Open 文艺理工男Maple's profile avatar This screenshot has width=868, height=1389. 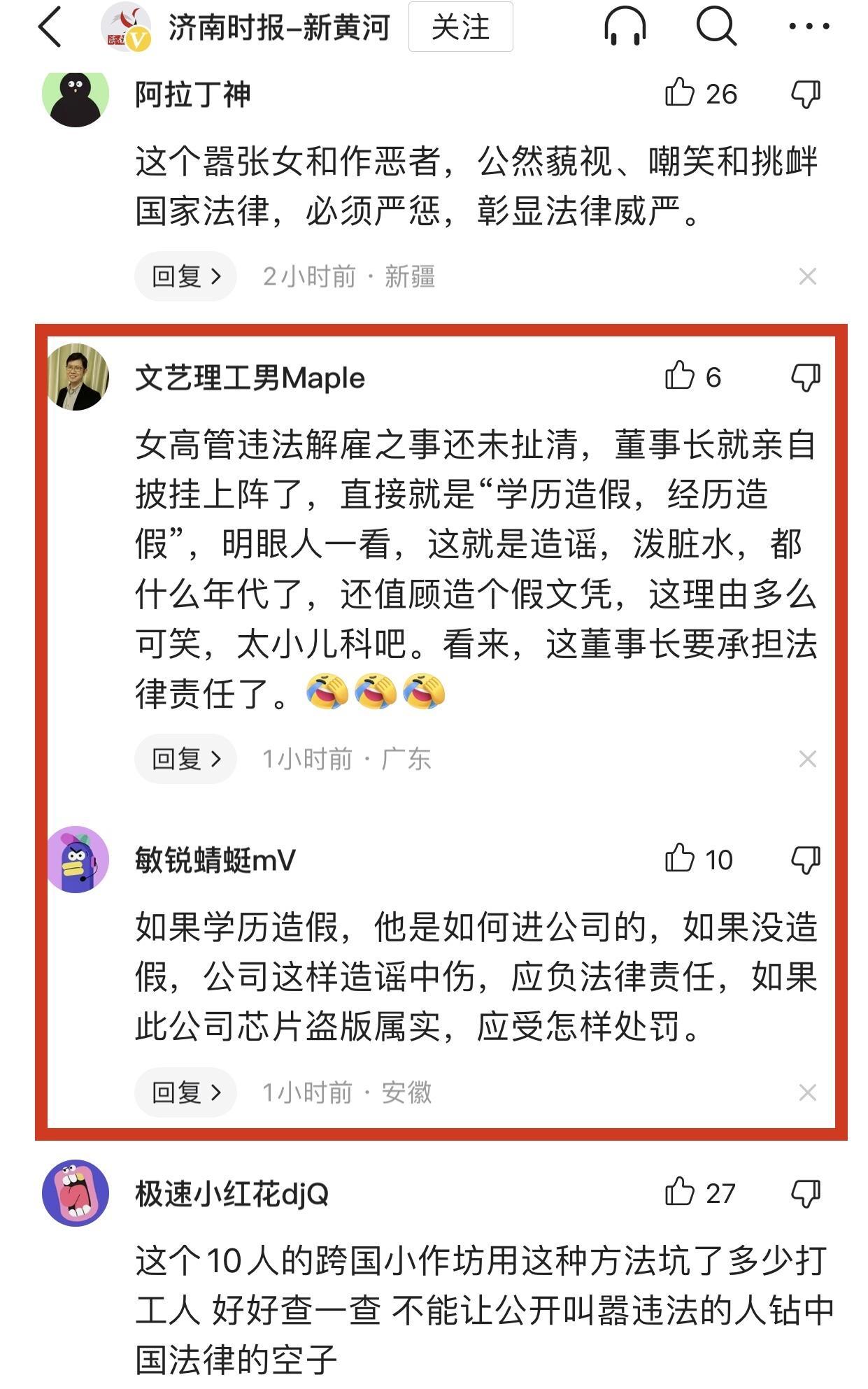pyautogui.click(x=78, y=377)
